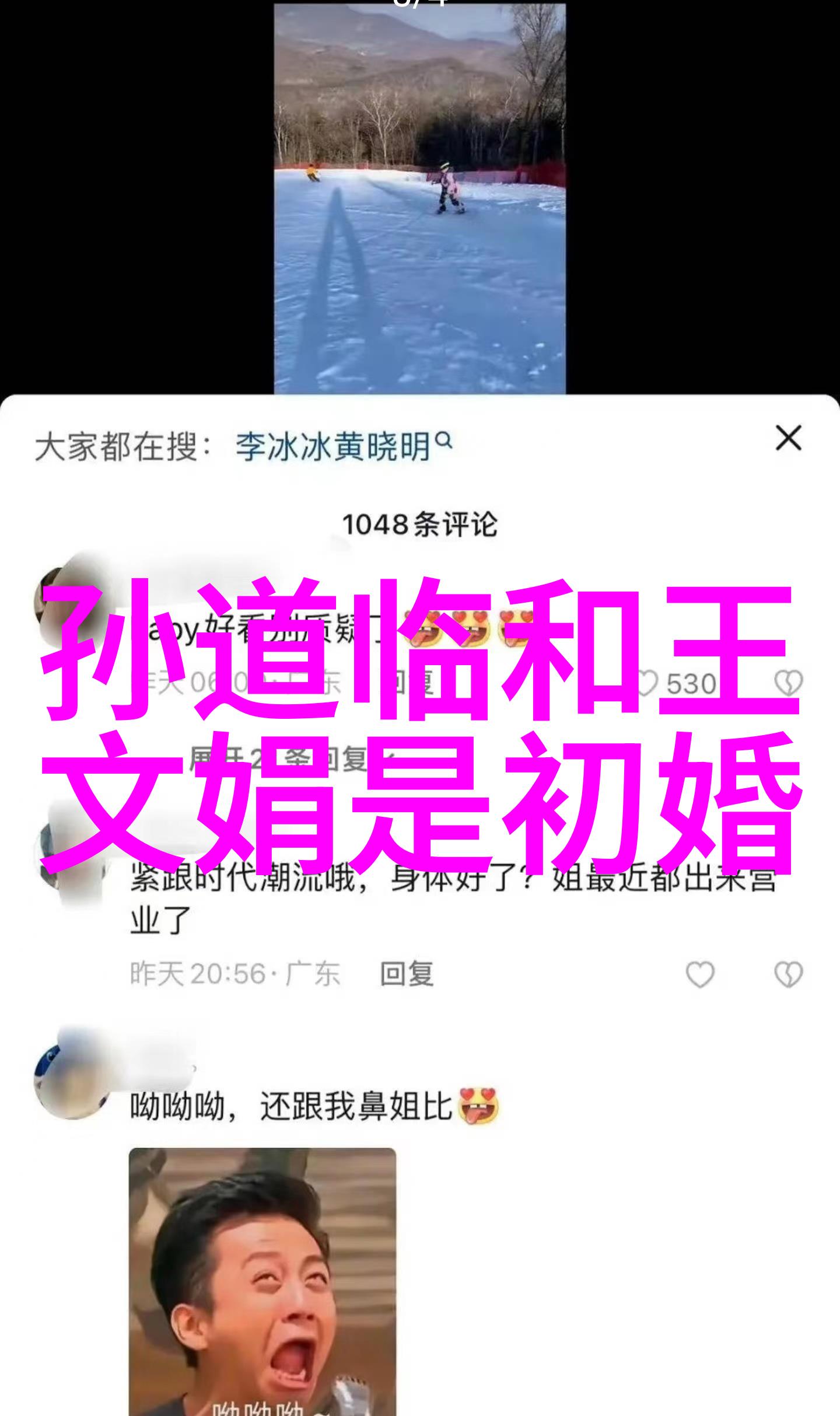Like the 紧跟时代潮流哦 comment
The width and height of the screenshot is (840, 1416).
(699, 974)
